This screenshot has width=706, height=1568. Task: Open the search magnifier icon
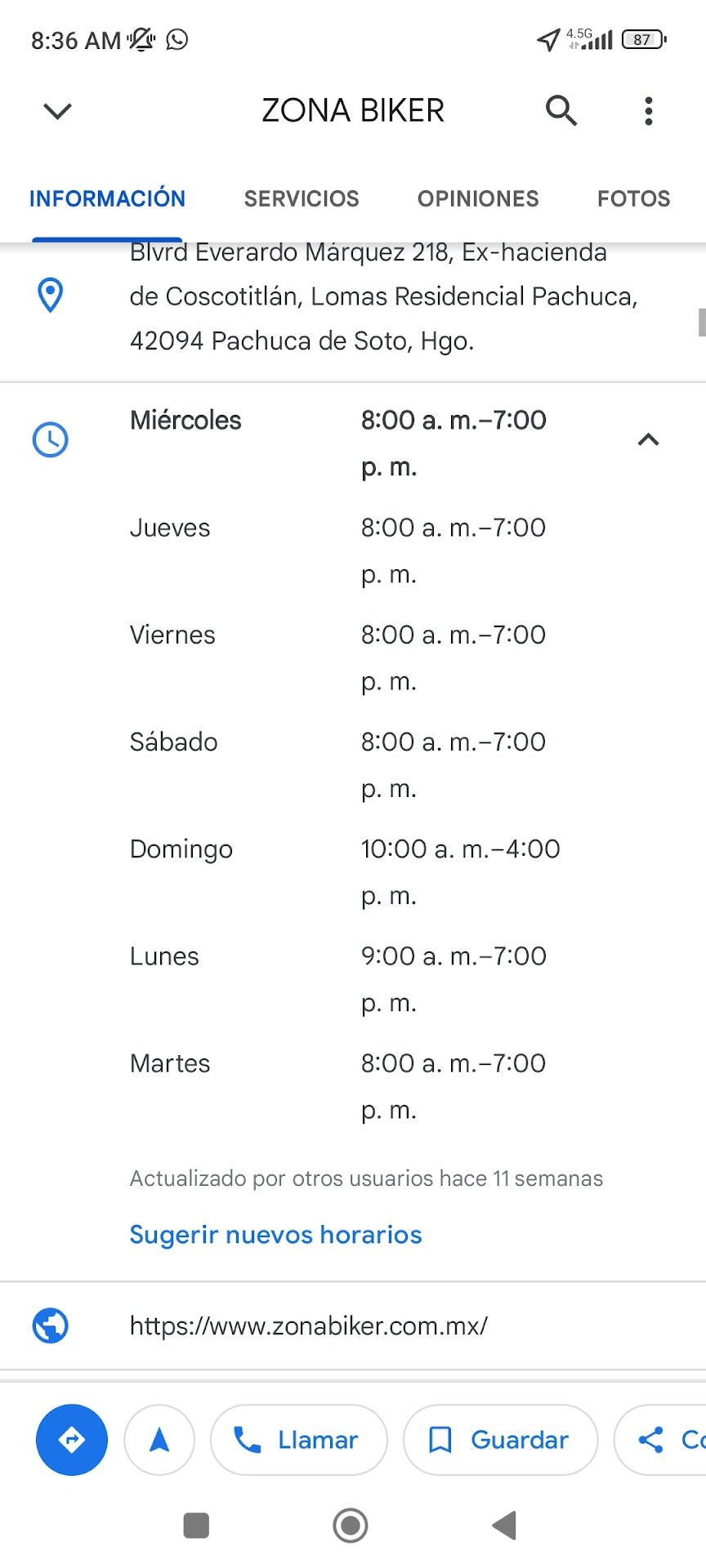tap(561, 110)
